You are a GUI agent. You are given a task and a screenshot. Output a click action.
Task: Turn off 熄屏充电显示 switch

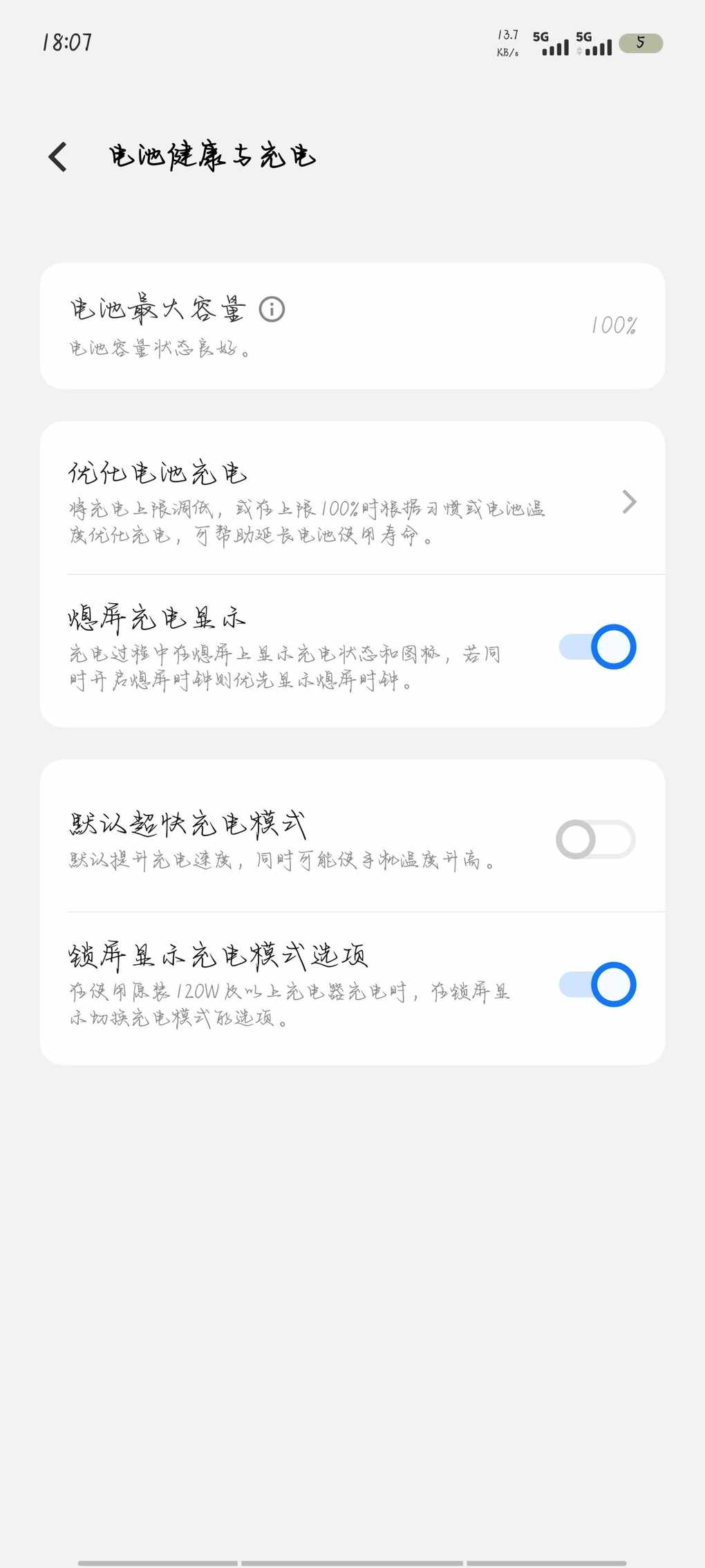tap(597, 647)
